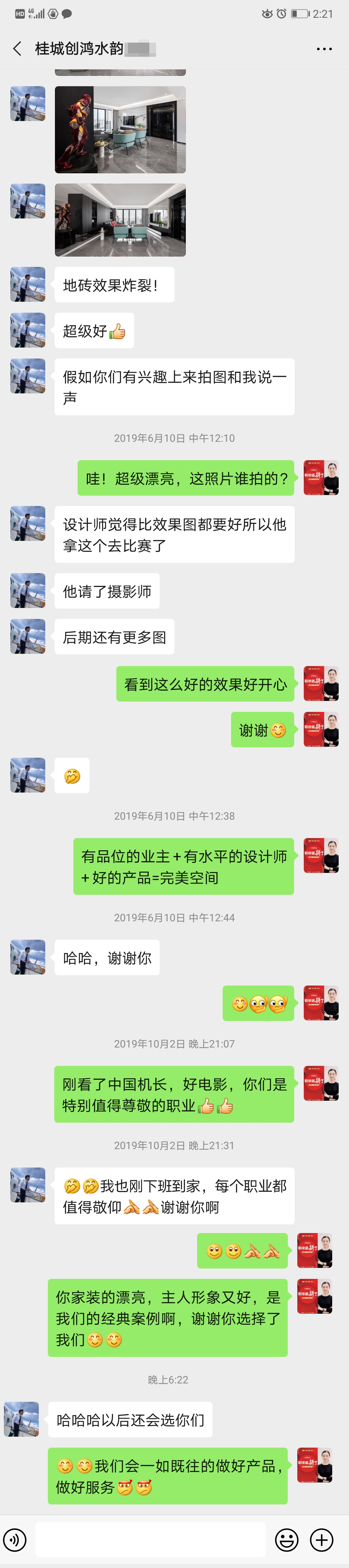Screen dimensions: 349x1568
Task: Switch to voice message input
Action: [15, 1540]
